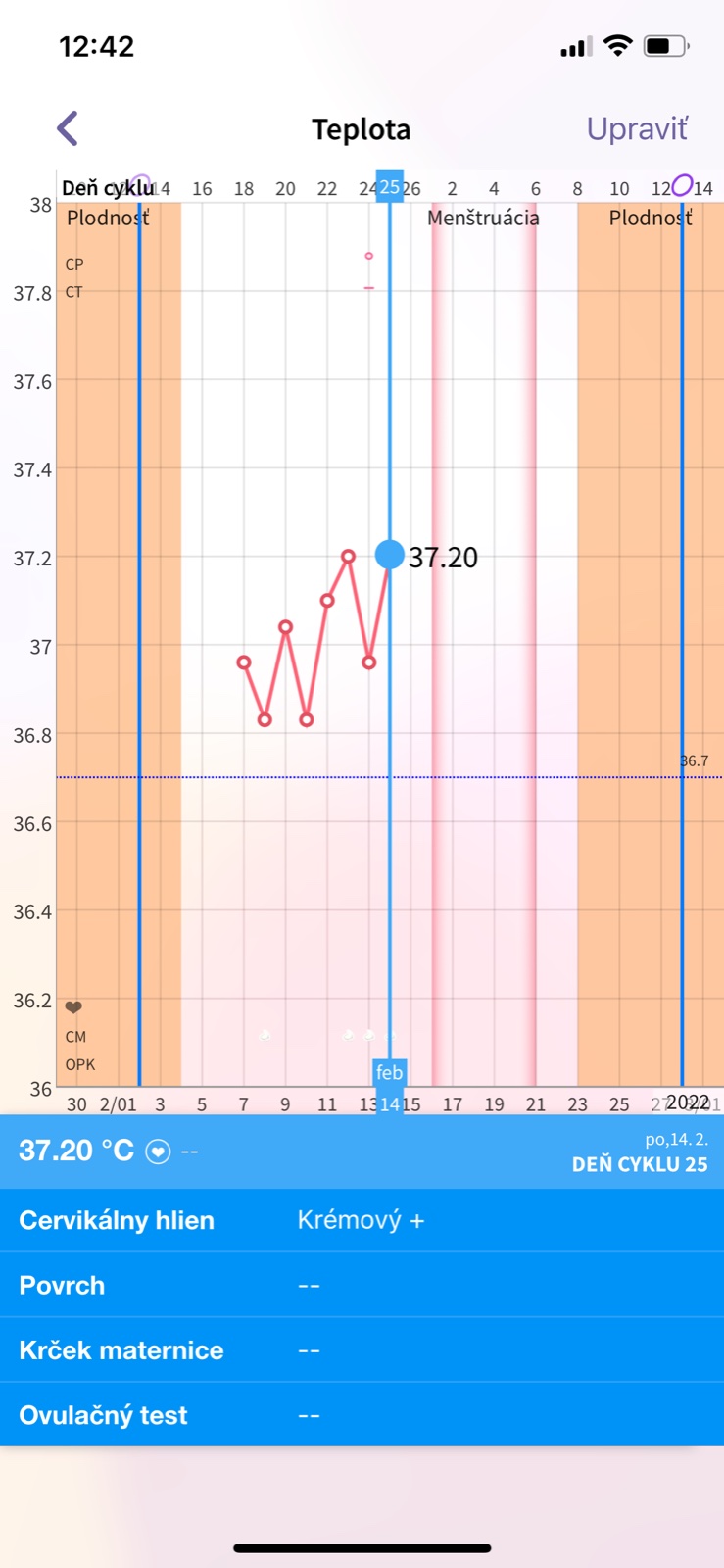724x1568 pixels.
Task: Select the 37.20 temperature point on chart
Action: (x=390, y=555)
